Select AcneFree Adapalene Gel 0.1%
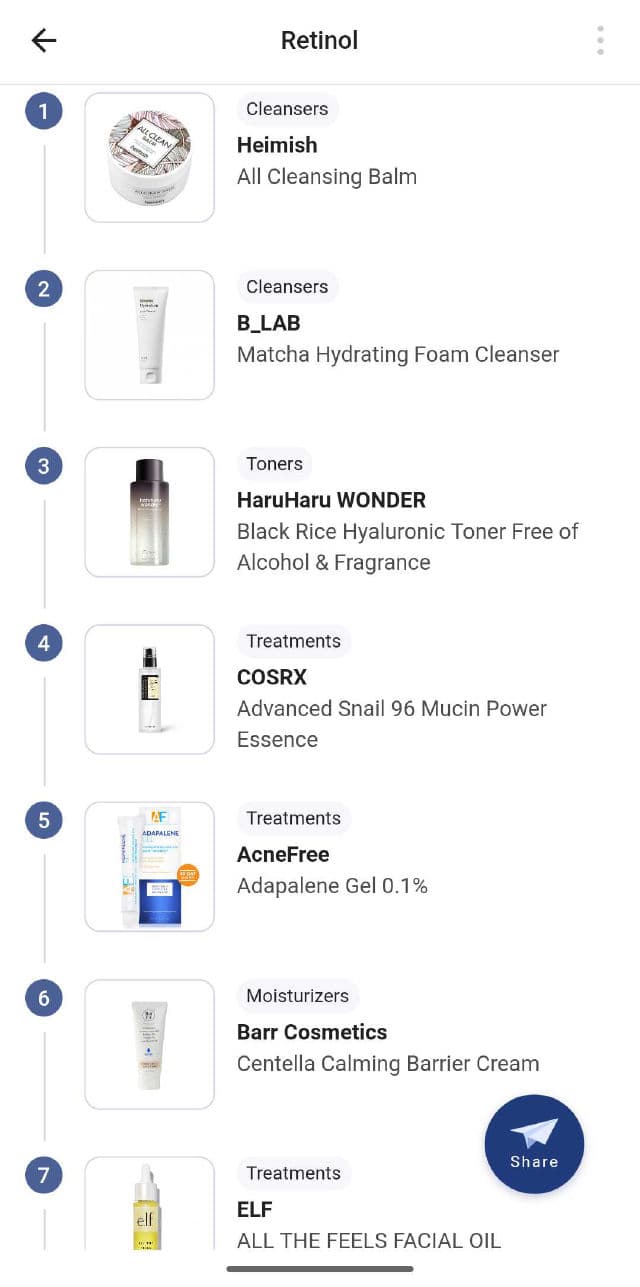The image size is (640, 1287). (x=332, y=870)
